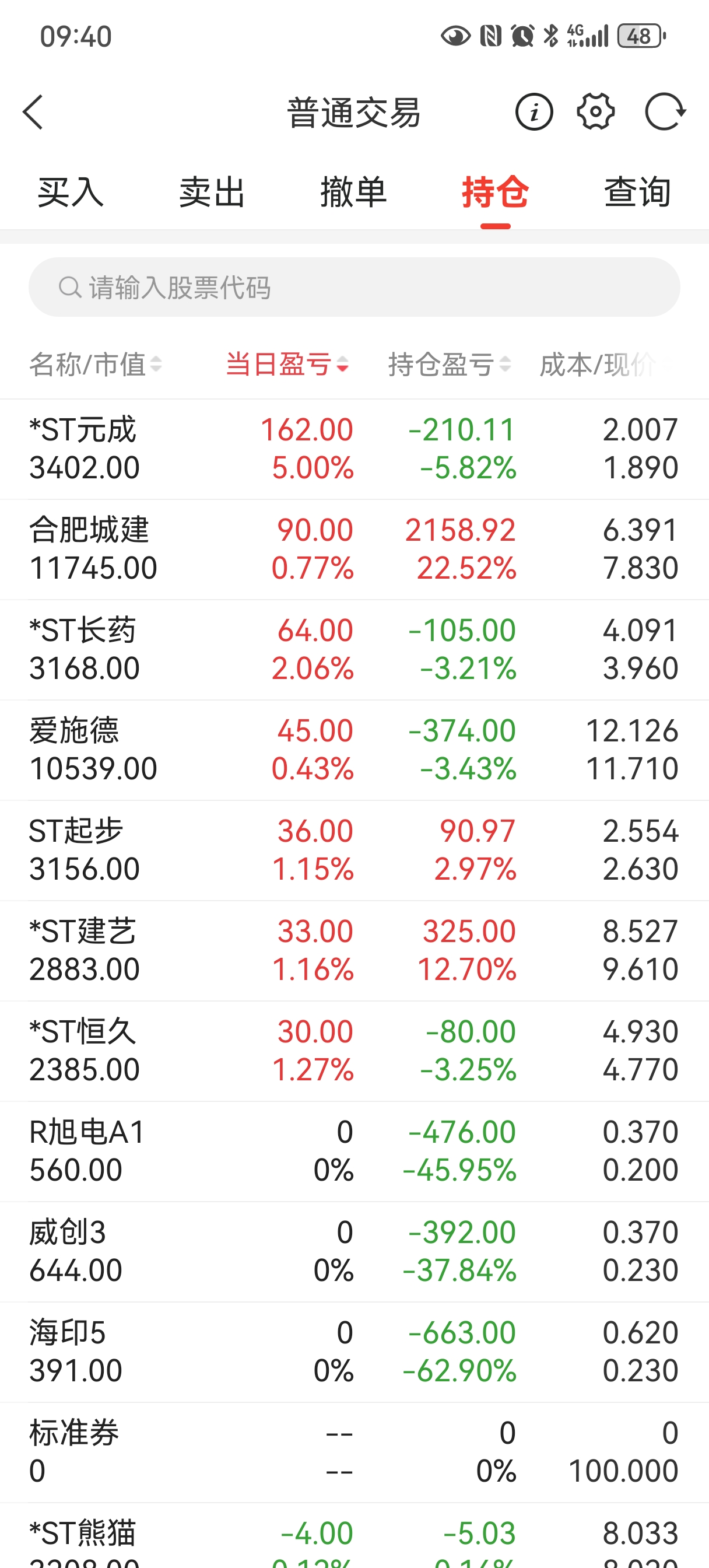Switch to the 查询 tab
This screenshot has width=709, height=1568.
(637, 192)
